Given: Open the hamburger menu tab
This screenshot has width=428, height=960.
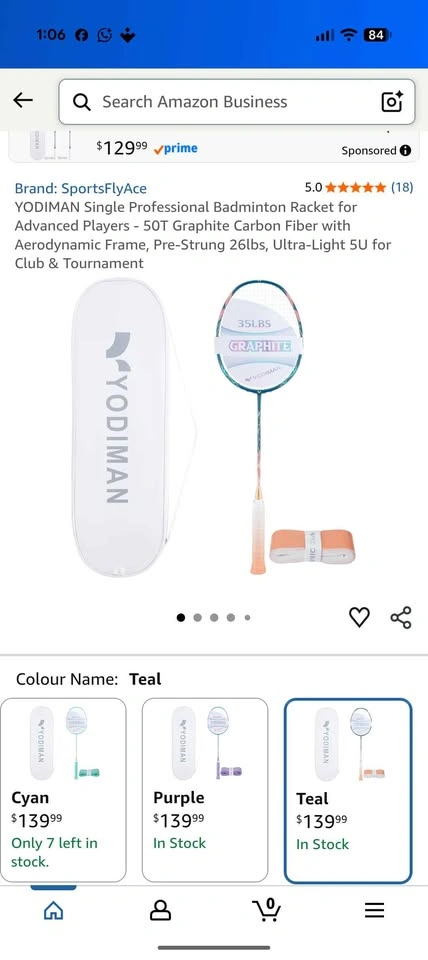Looking at the screenshot, I should coord(374,910).
